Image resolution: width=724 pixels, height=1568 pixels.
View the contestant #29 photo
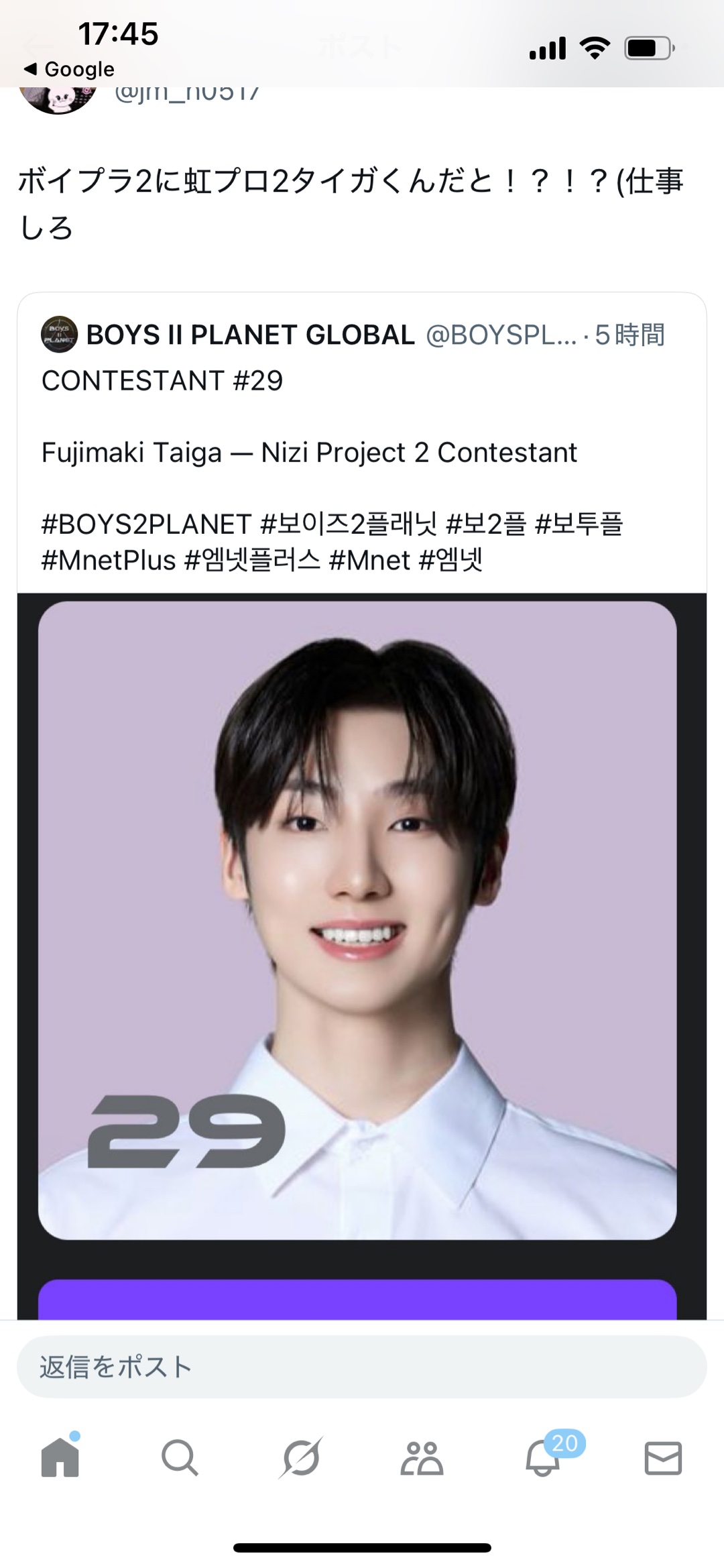(x=357, y=919)
